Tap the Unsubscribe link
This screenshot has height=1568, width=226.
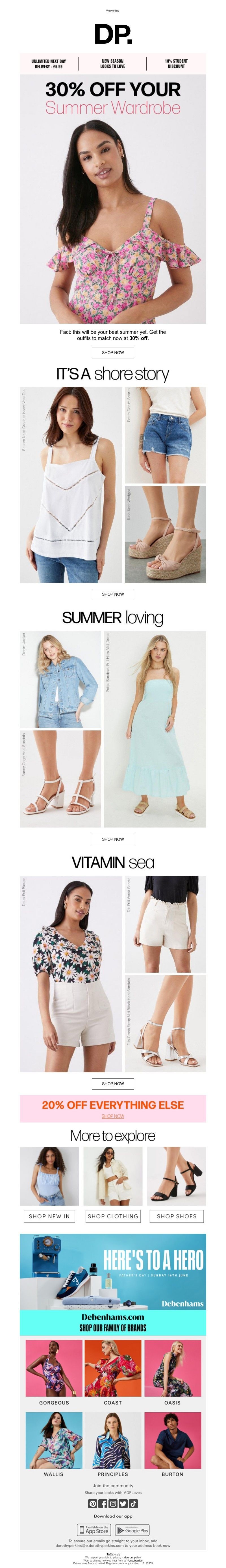click(135, 1560)
